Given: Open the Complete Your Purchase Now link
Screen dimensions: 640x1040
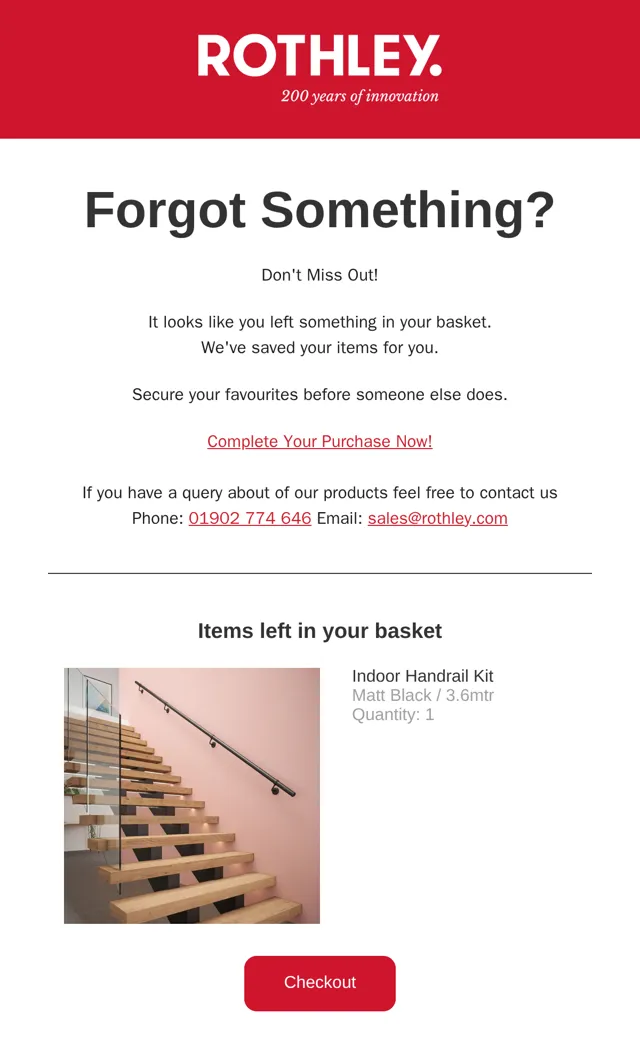Looking at the screenshot, I should [320, 442].
